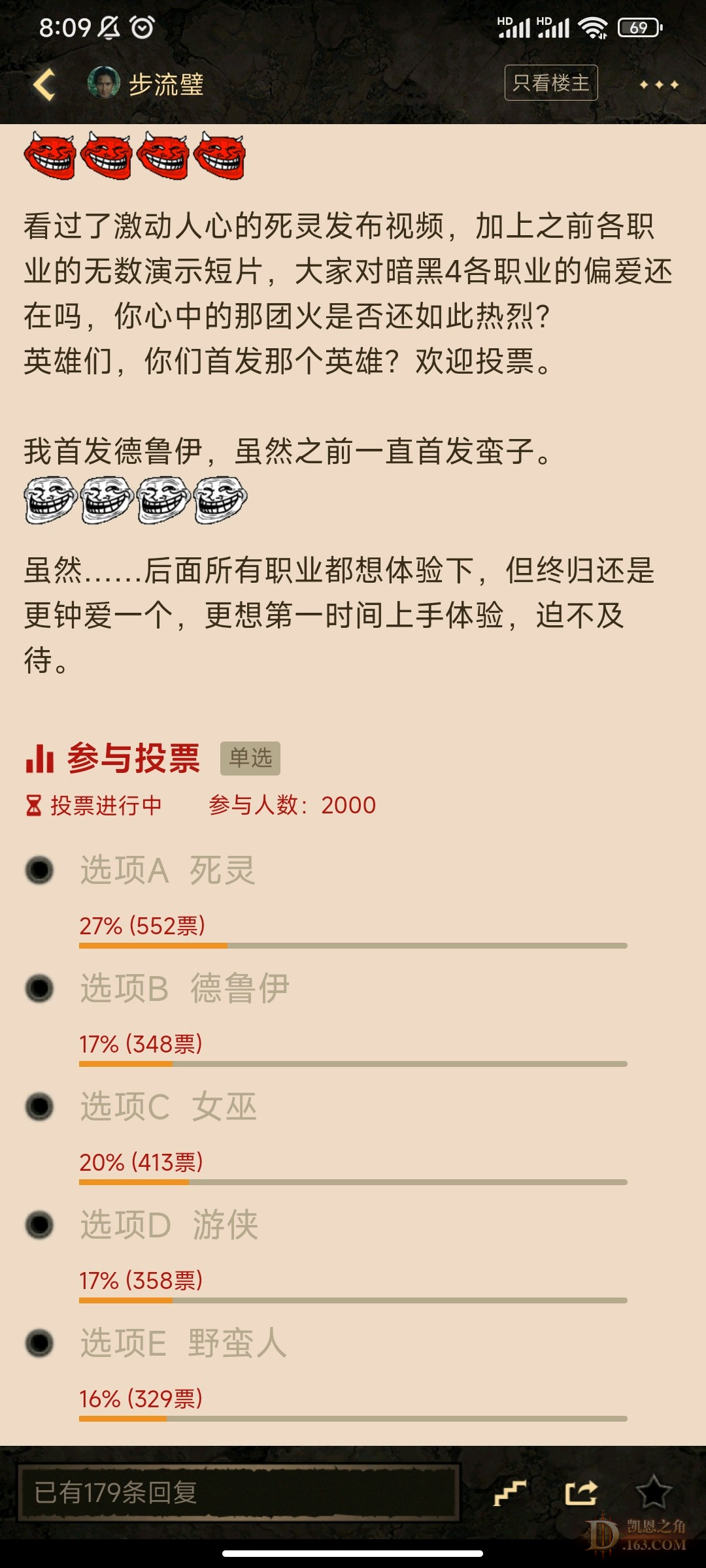Image resolution: width=706 pixels, height=1568 pixels.
Task: Pick option E 野蛮人
Action: [40, 1343]
